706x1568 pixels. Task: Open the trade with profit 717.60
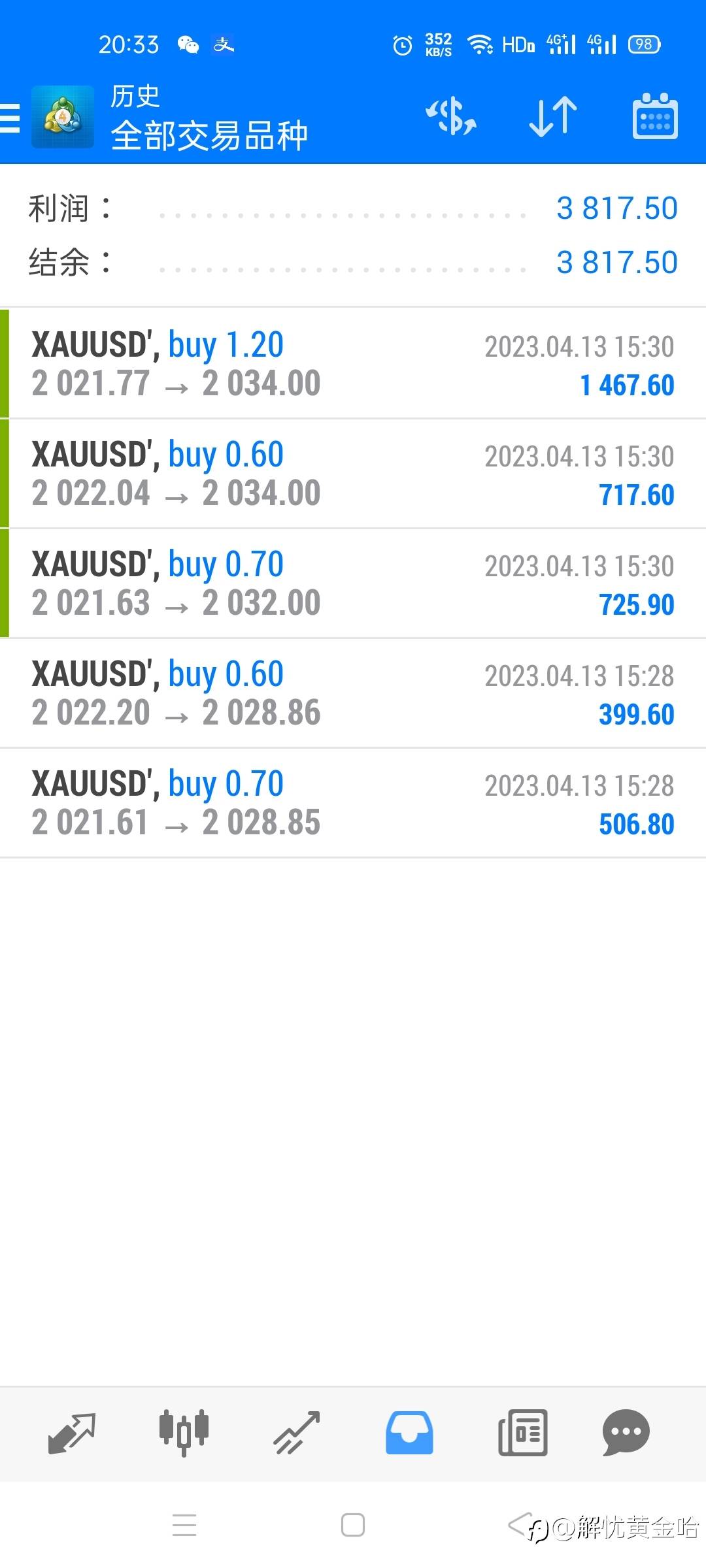[353, 473]
